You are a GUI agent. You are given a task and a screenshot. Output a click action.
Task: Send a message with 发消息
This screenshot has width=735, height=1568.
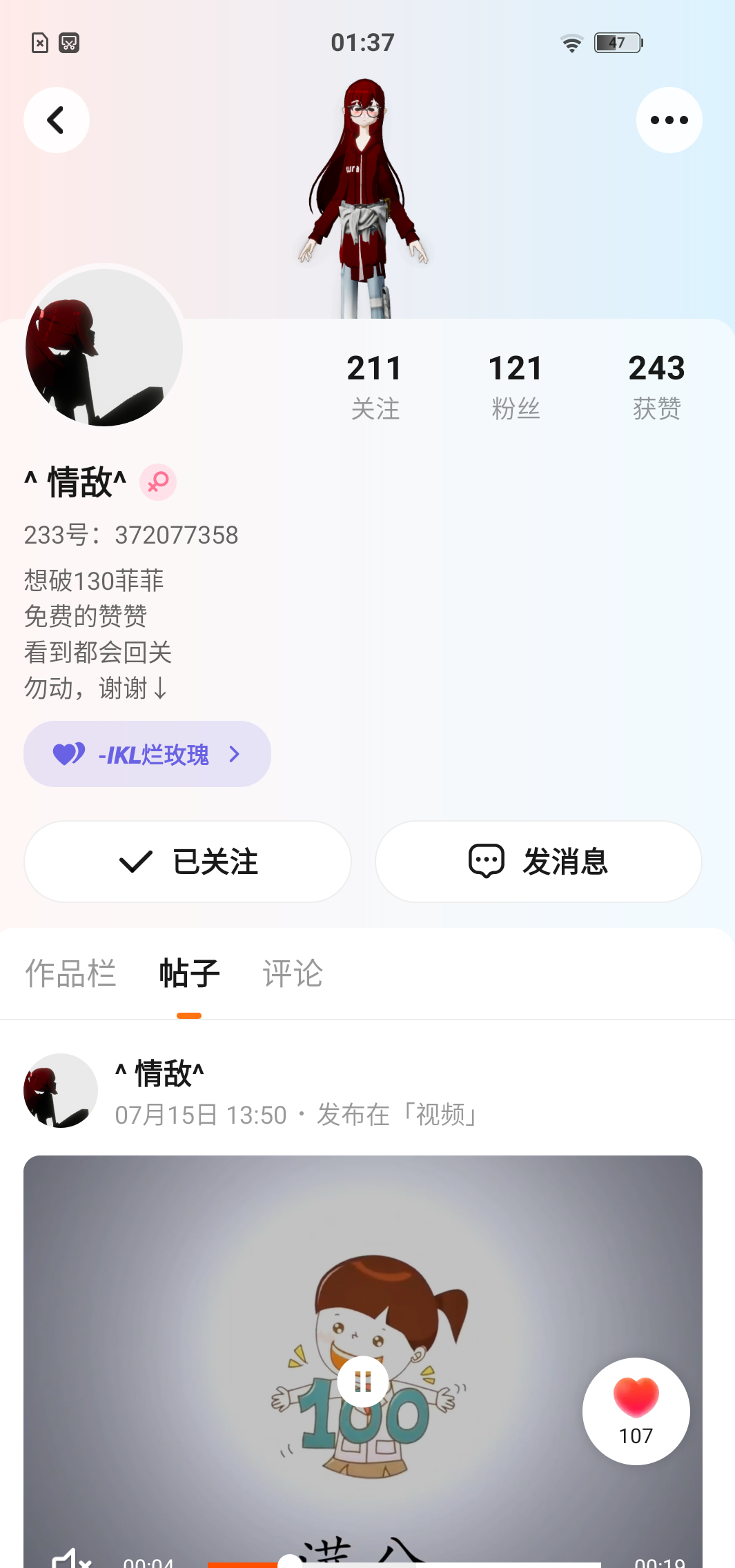coord(538,862)
